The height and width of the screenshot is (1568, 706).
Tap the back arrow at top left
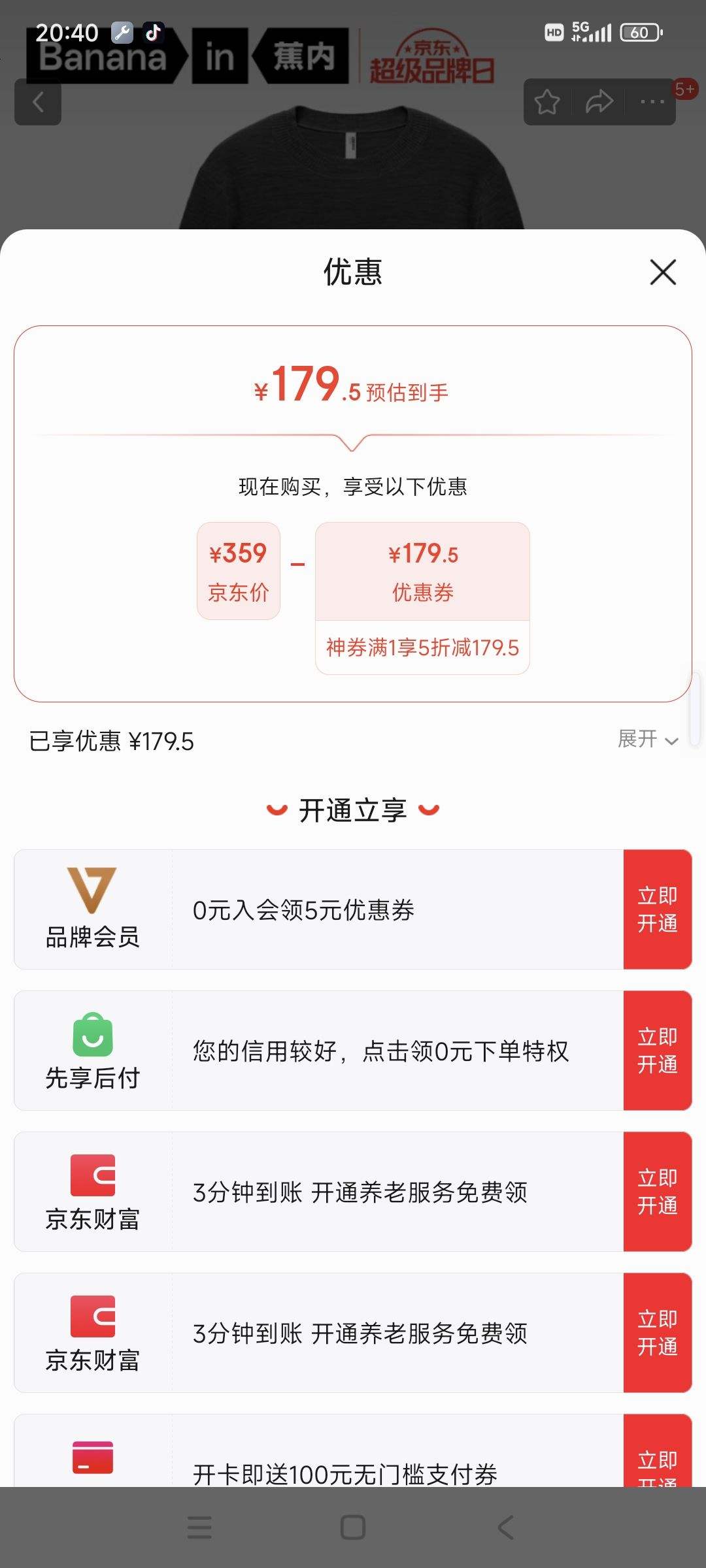(x=37, y=101)
